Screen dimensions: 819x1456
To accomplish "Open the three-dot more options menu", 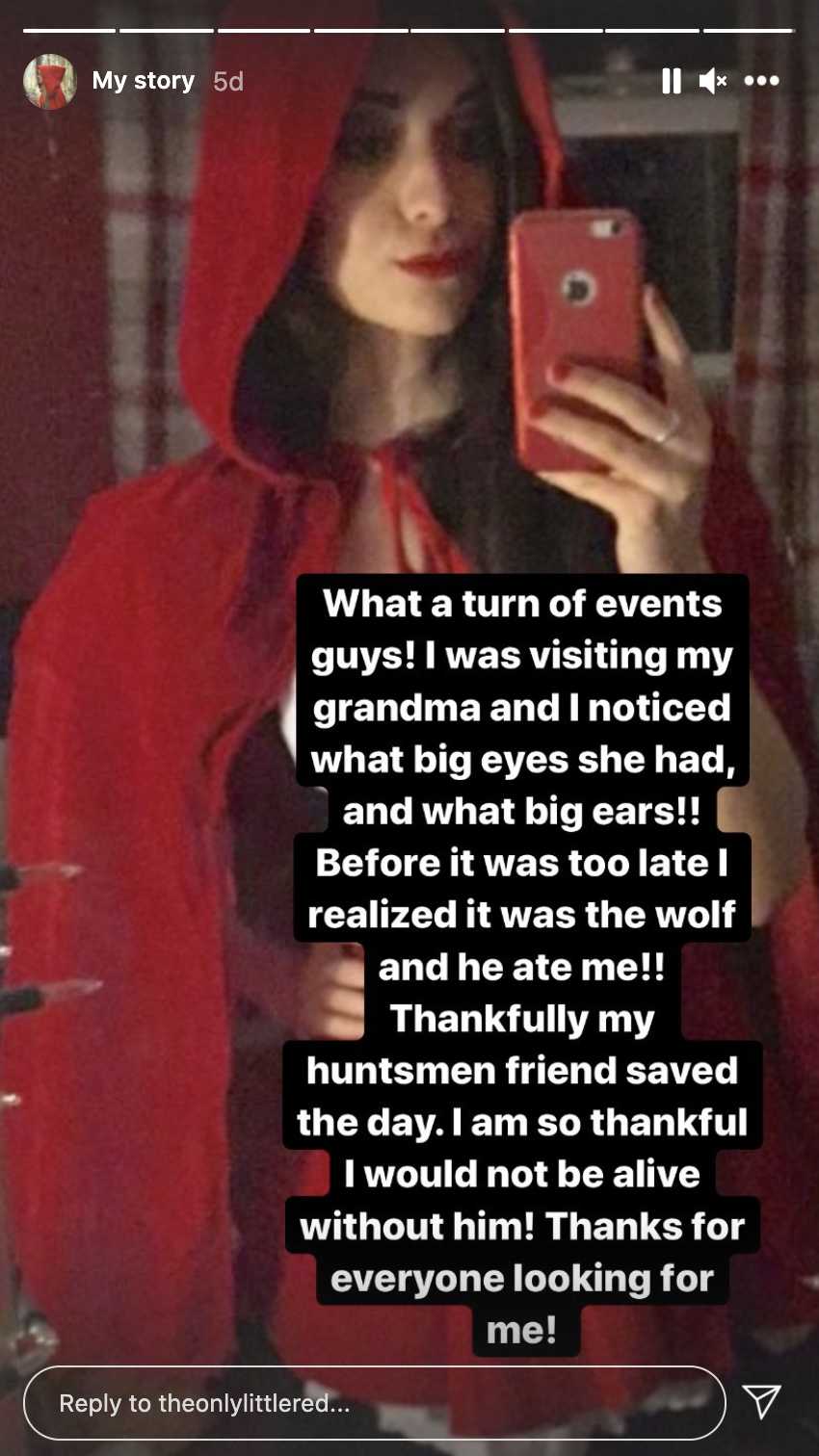I will click(761, 81).
